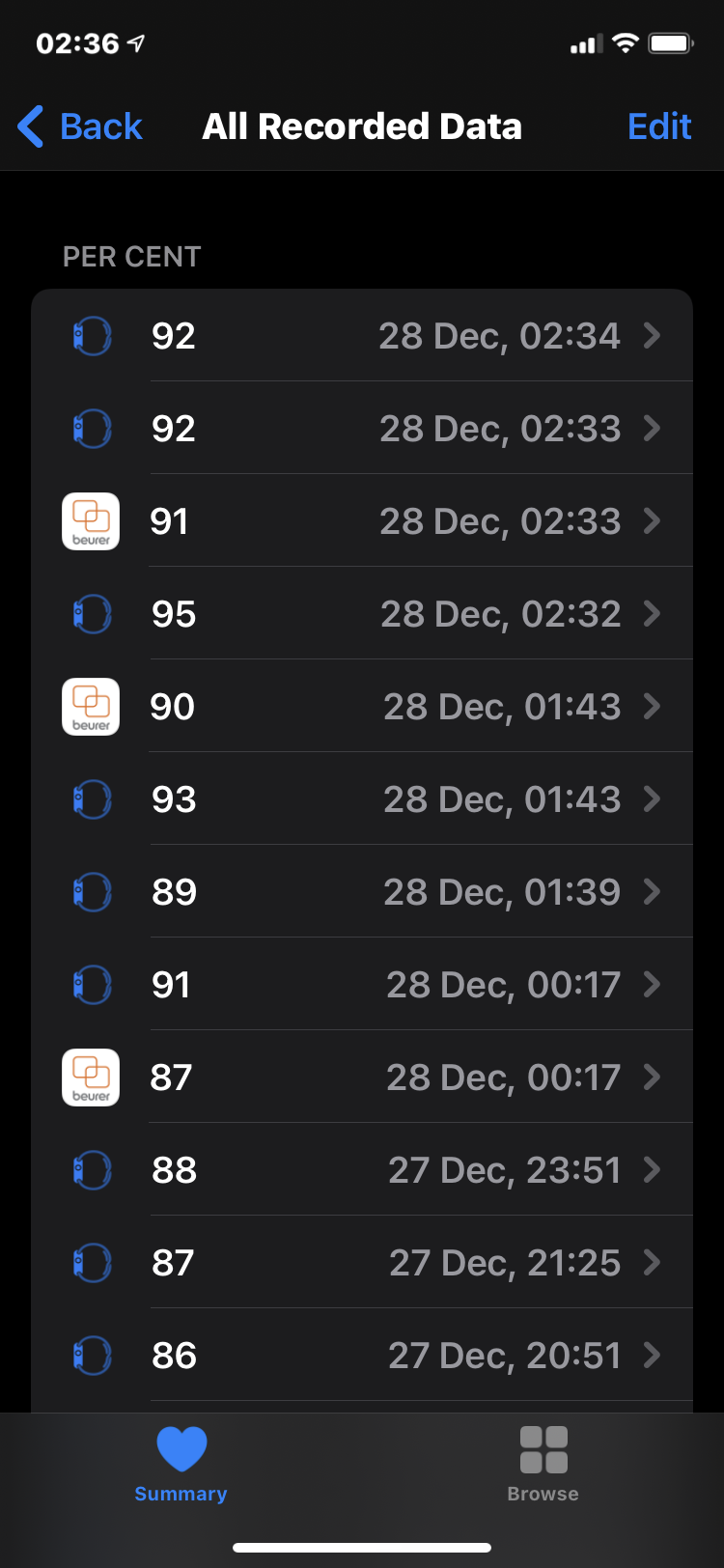View the 95 reading from 28 Dec, 02:32
Viewport: 724px width, 1568px height.
(362, 614)
